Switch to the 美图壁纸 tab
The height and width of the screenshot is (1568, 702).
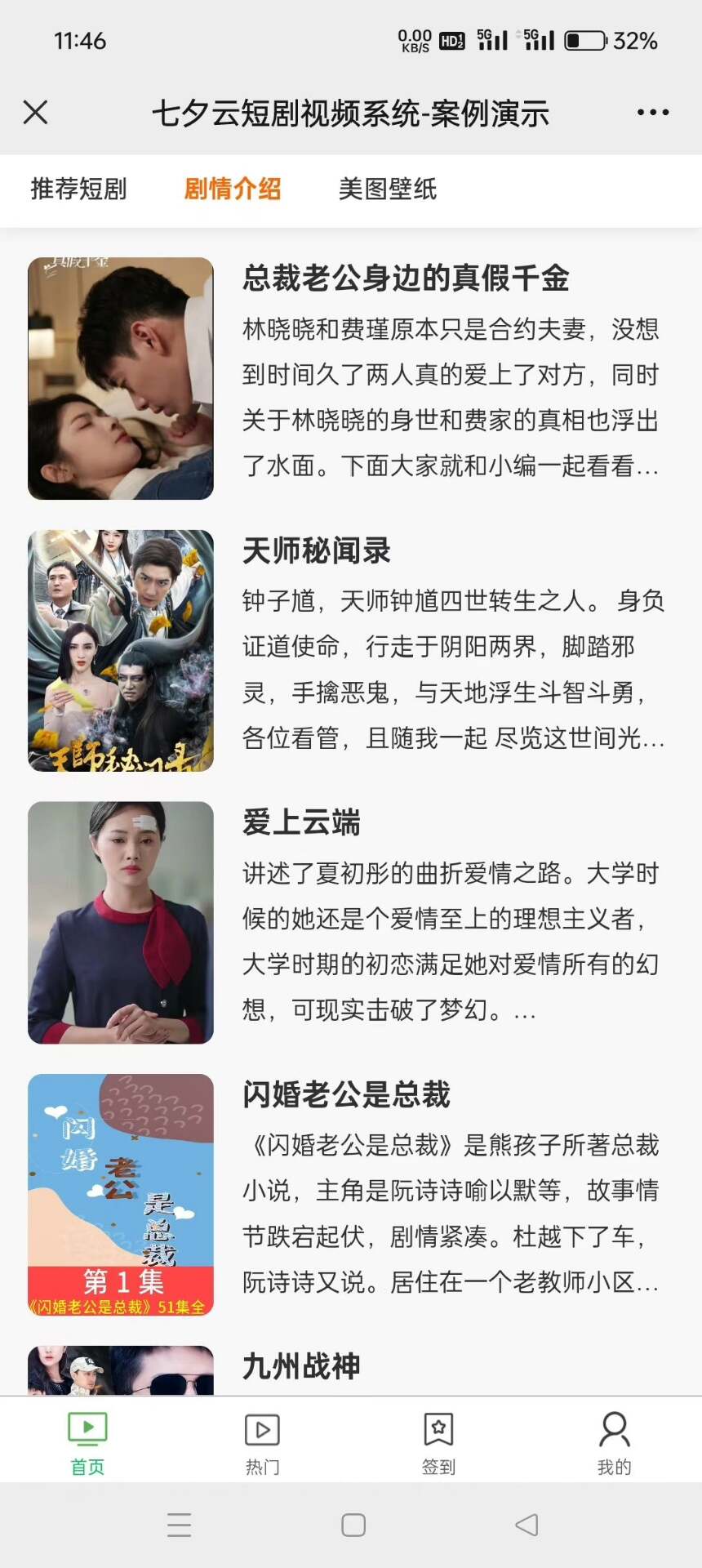tap(388, 189)
